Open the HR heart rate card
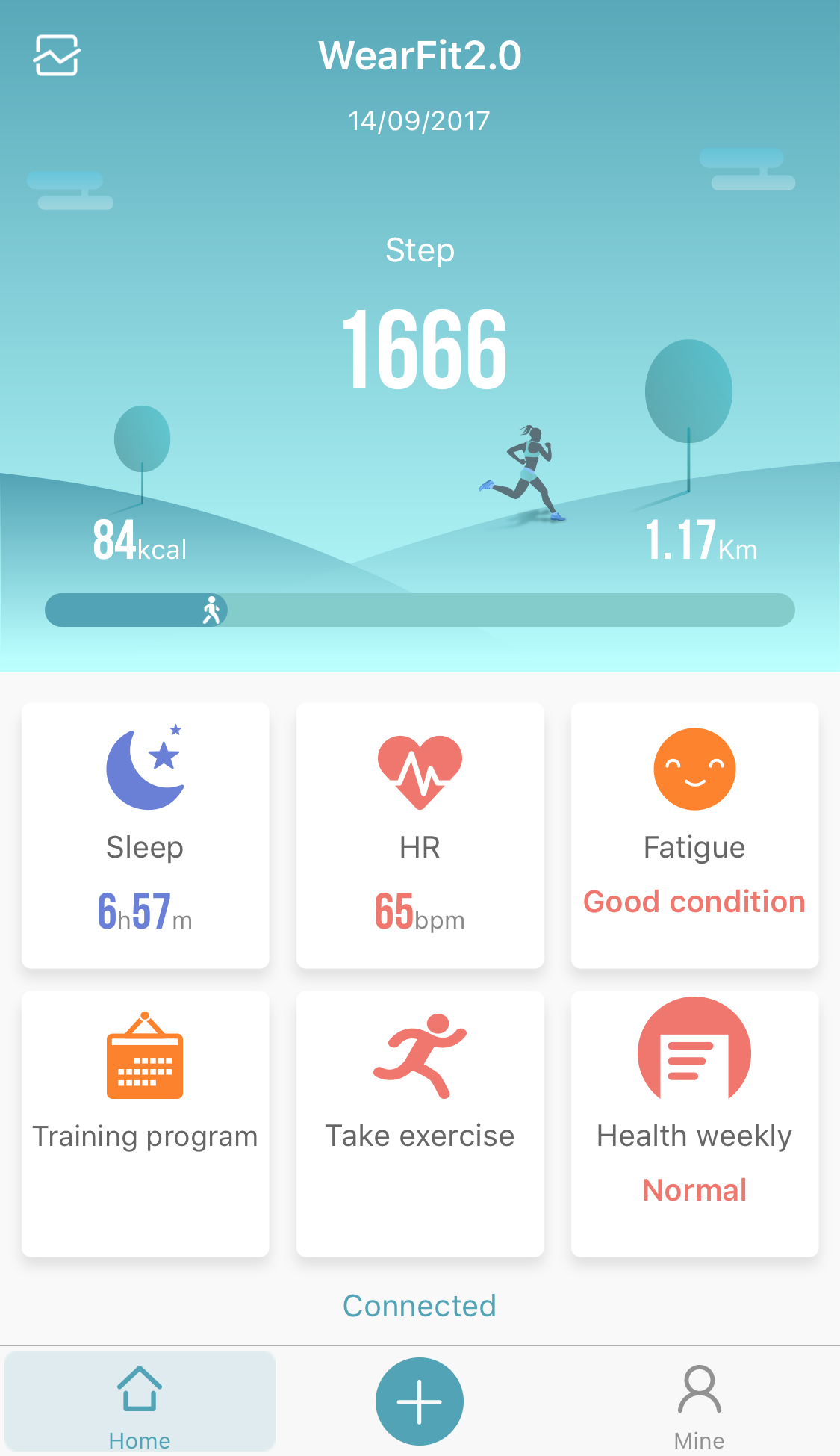840x1456 pixels. (x=420, y=835)
